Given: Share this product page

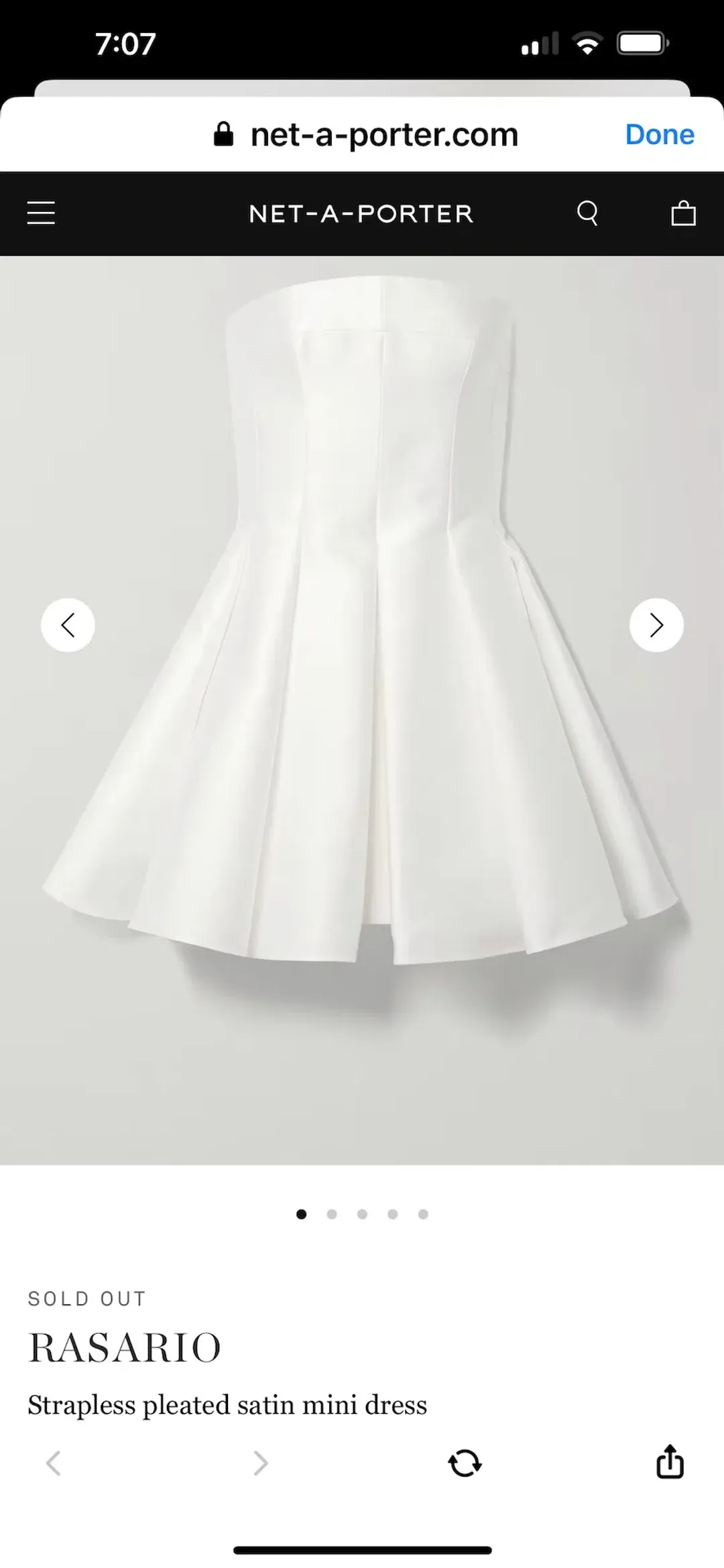Looking at the screenshot, I should tap(670, 1463).
